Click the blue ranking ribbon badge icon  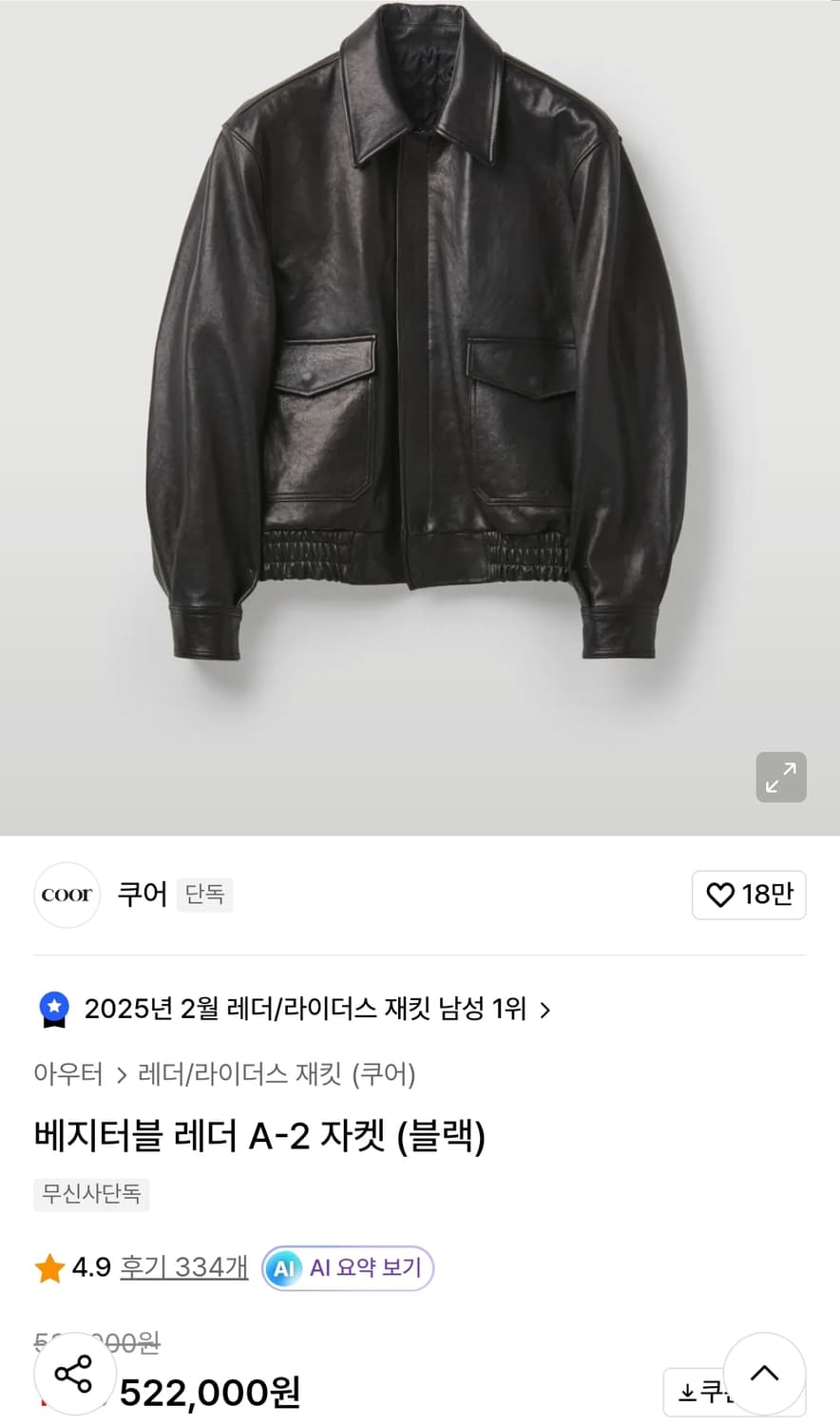coord(54,1008)
